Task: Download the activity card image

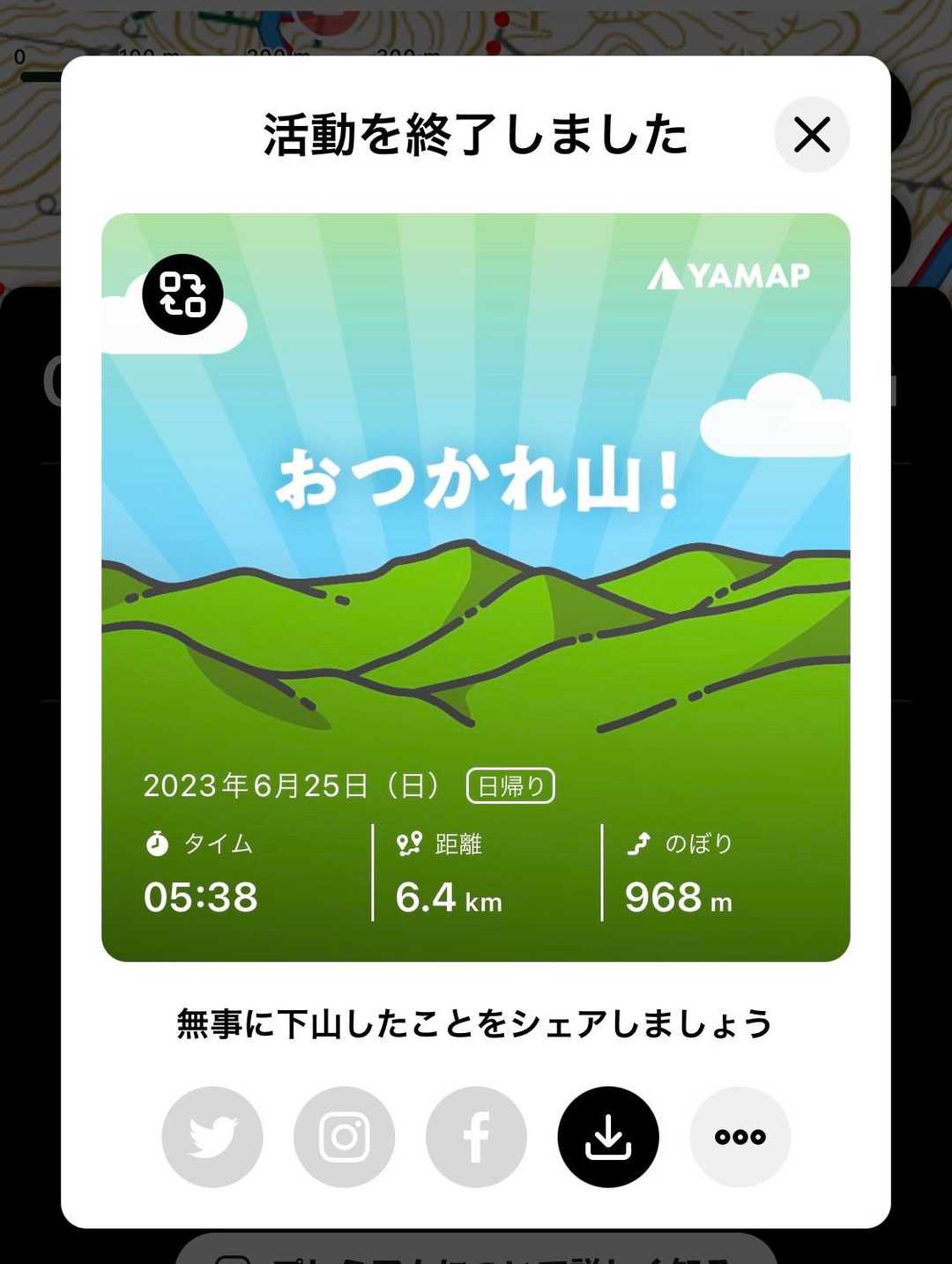Action: coord(608,1137)
